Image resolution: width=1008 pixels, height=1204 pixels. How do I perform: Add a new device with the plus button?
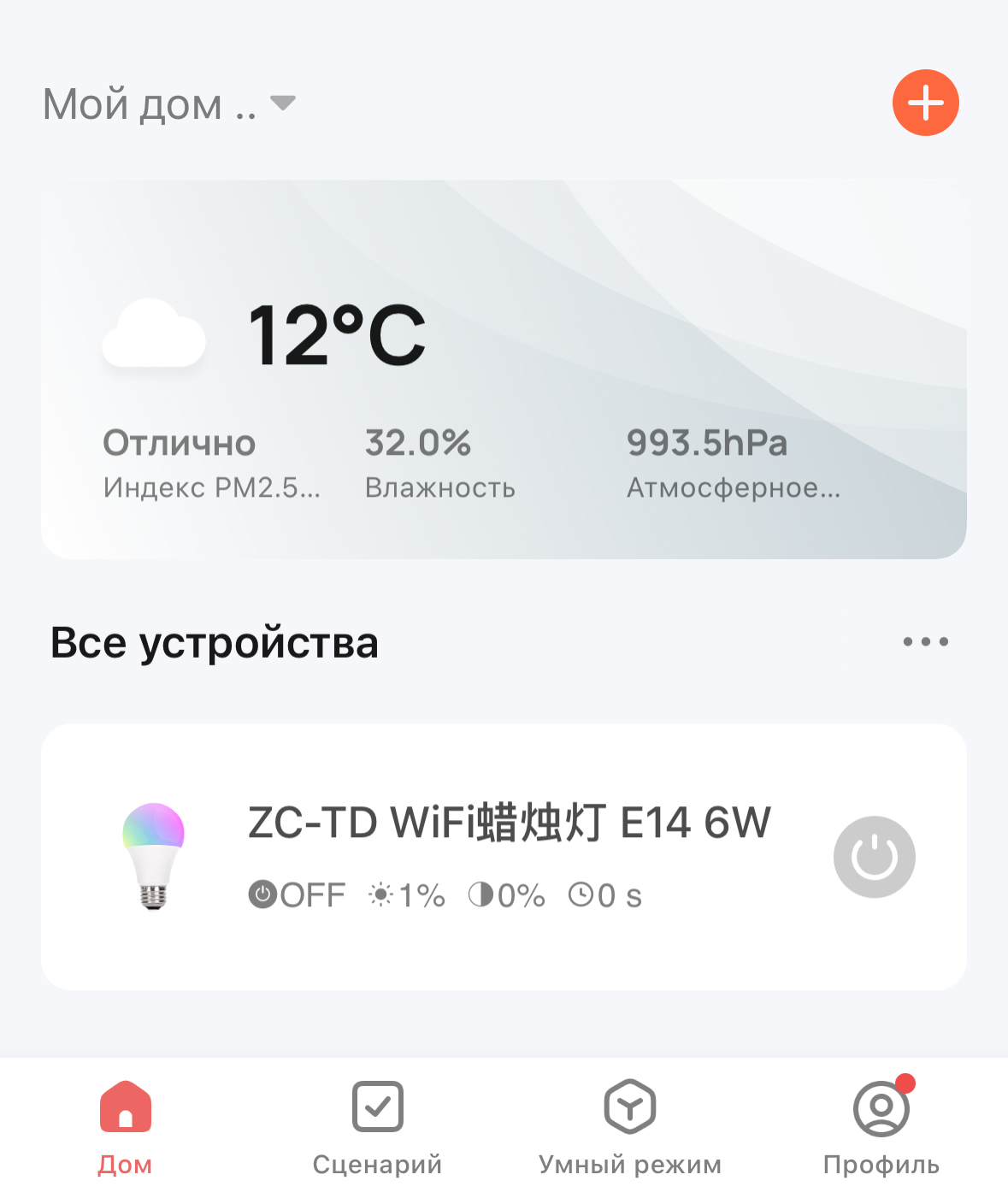tap(925, 103)
